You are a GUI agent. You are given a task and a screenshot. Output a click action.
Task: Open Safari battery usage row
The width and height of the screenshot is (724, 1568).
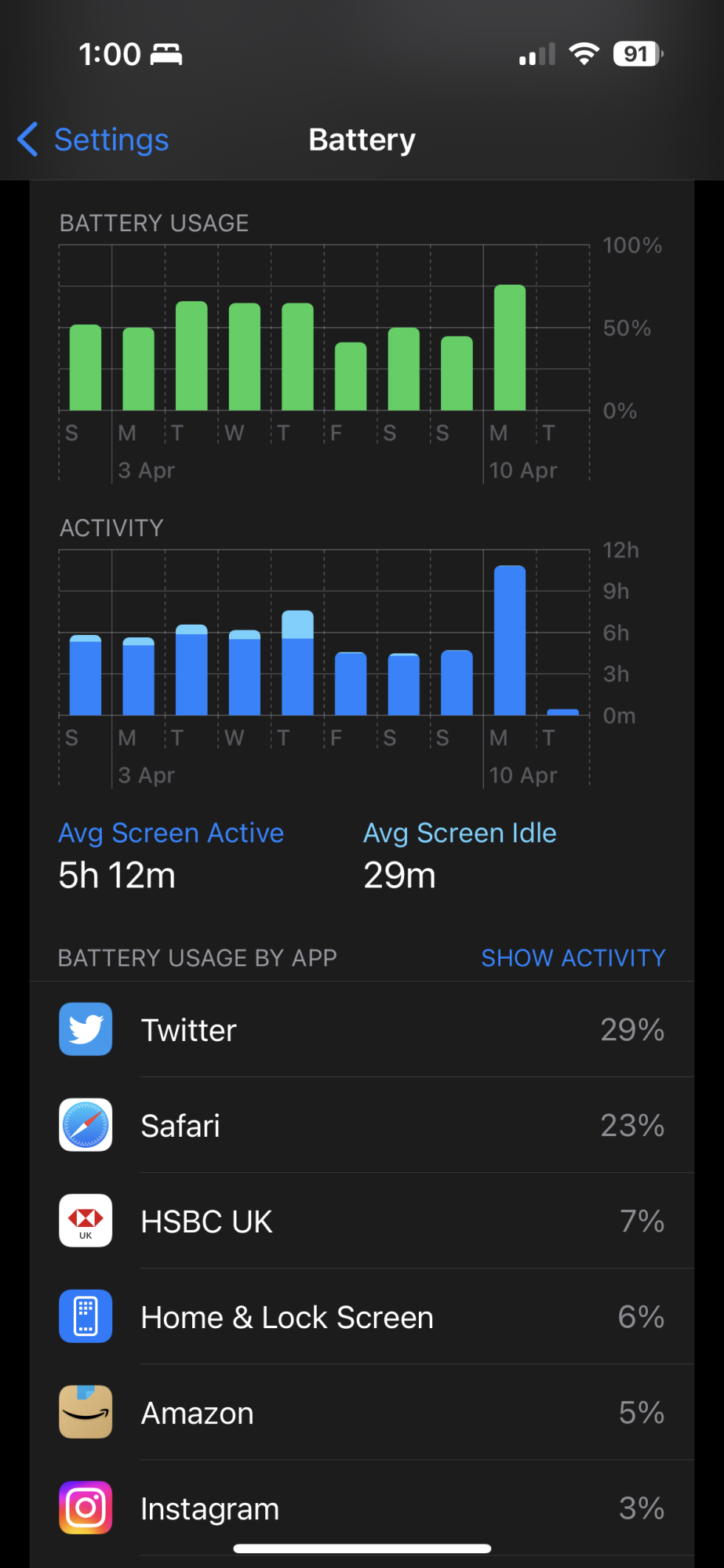click(362, 1125)
